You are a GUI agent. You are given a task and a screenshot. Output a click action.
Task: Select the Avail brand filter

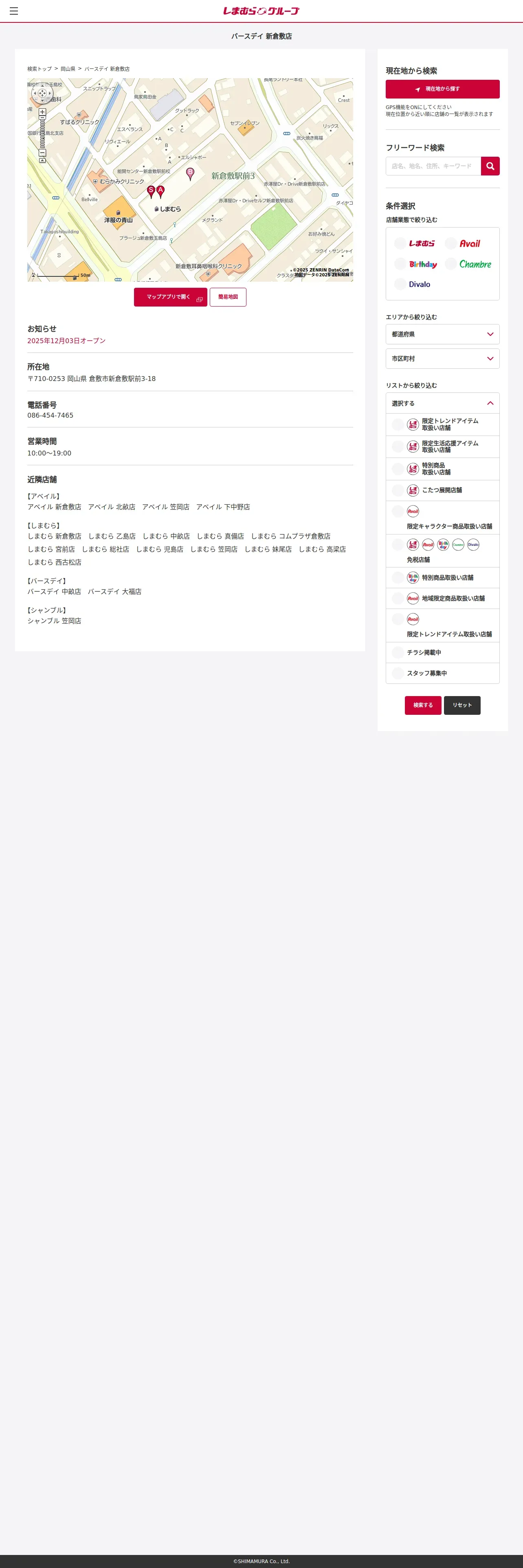464,243
